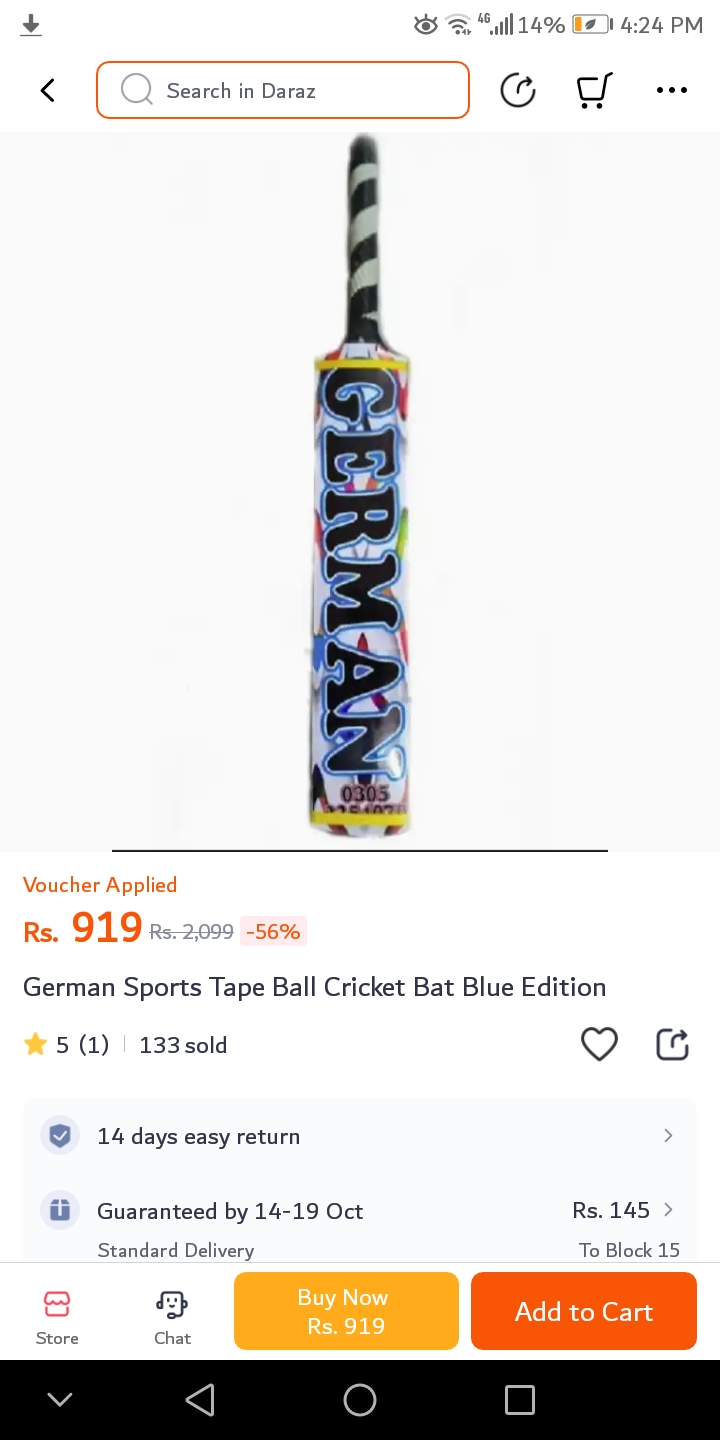This screenshot has height=1440, width=720.
Task: Buy Now for Rs. 919
Action: coord(346,1311)
